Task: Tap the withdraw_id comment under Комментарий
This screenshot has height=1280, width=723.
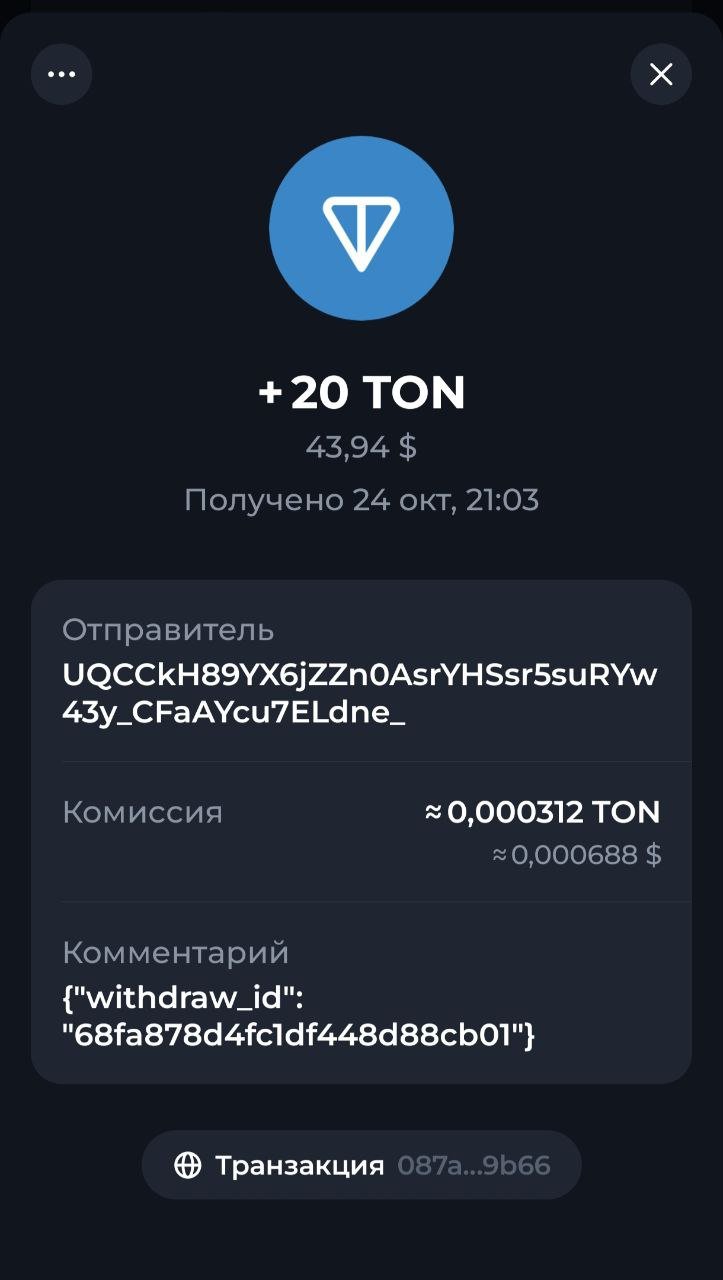Action: 298,1016
